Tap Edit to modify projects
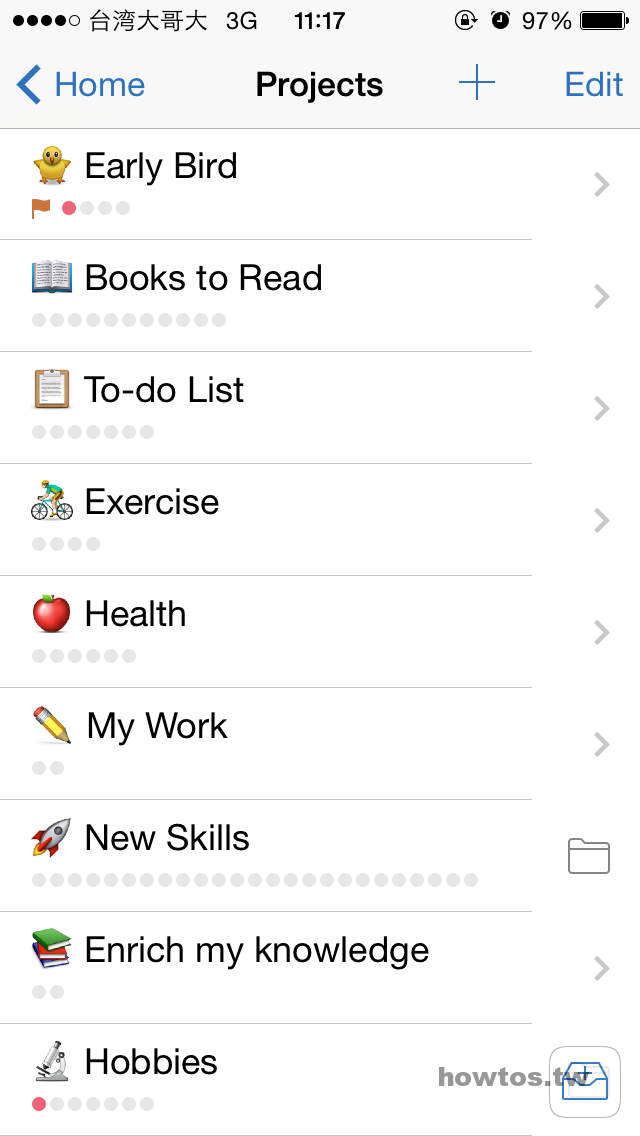 pyautogui.click(x=594, y=85)
